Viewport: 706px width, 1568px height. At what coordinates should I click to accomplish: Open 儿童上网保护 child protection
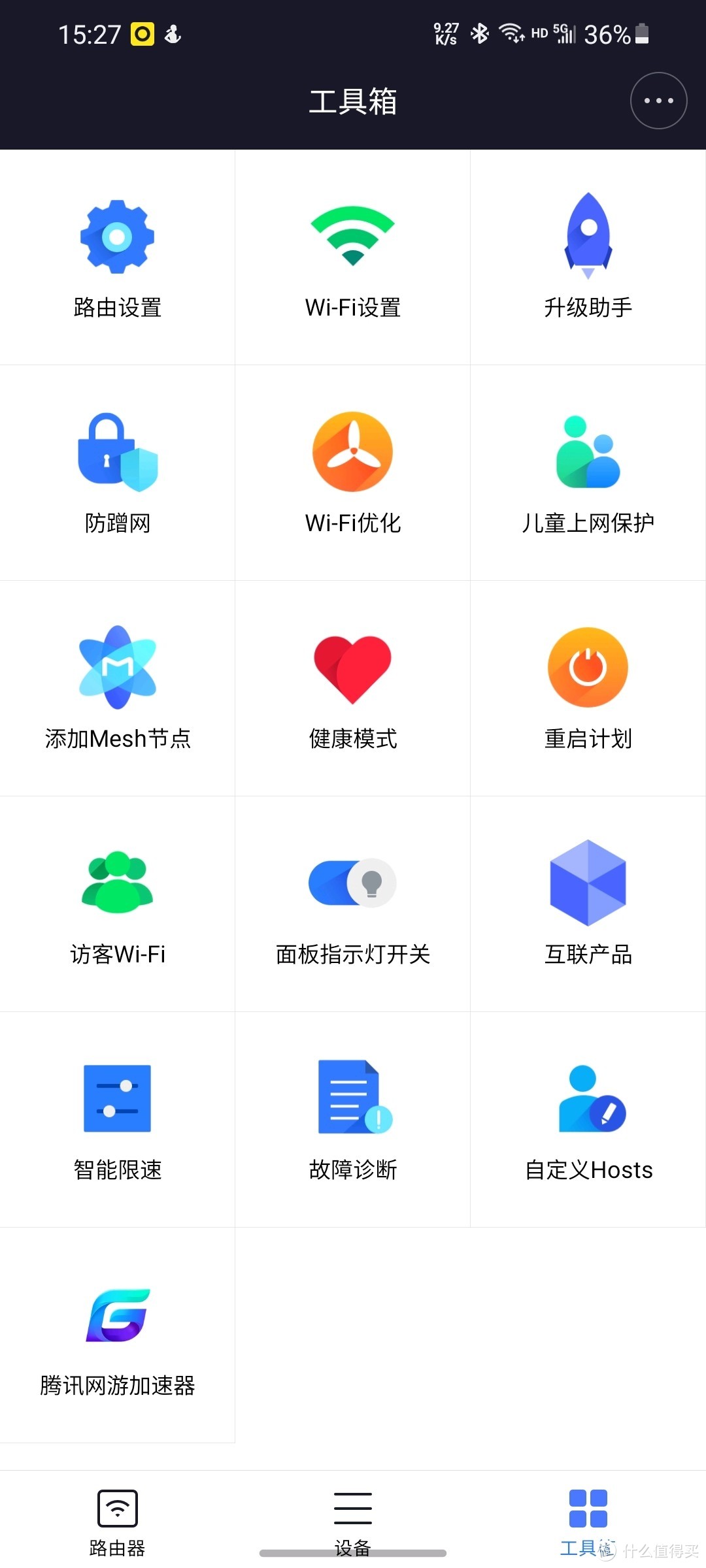point(588,474)
